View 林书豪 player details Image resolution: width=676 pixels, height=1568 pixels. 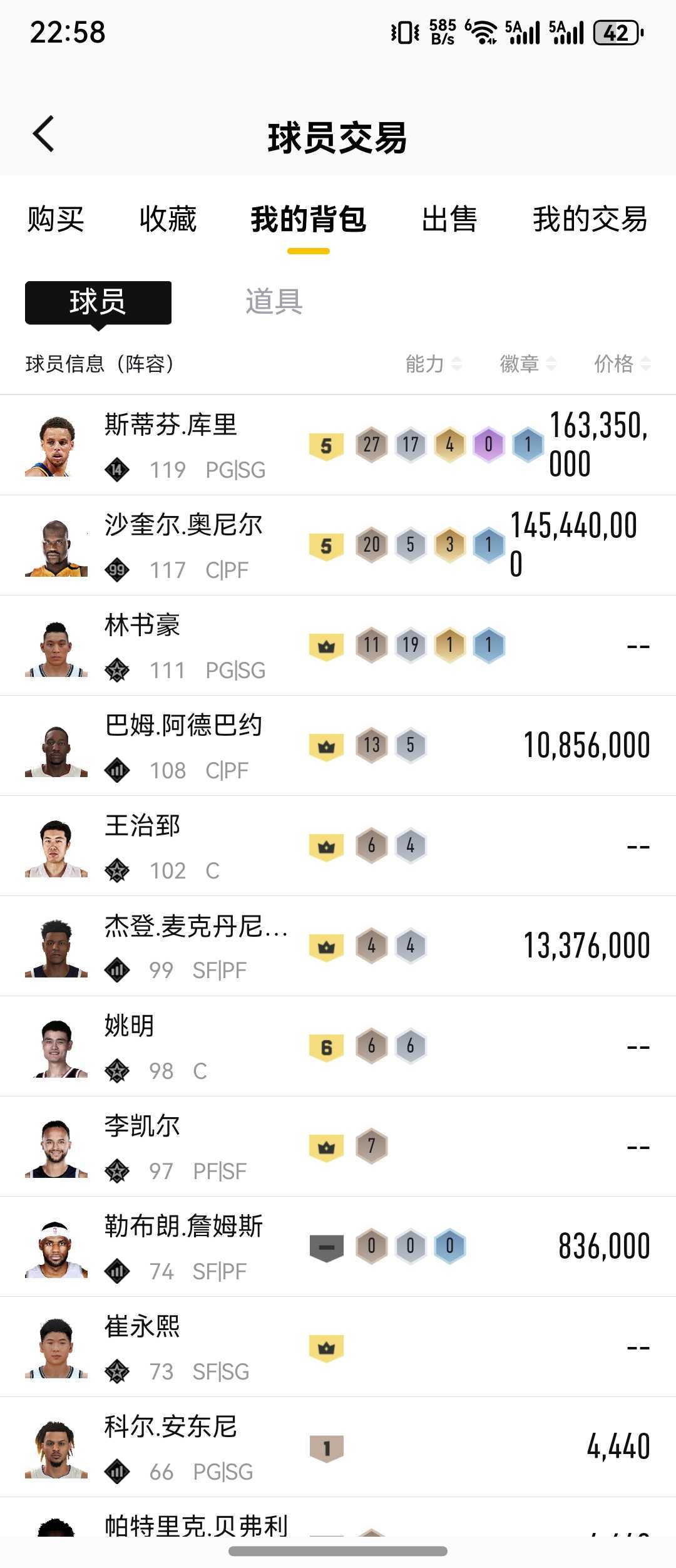(x=143, y=645)
